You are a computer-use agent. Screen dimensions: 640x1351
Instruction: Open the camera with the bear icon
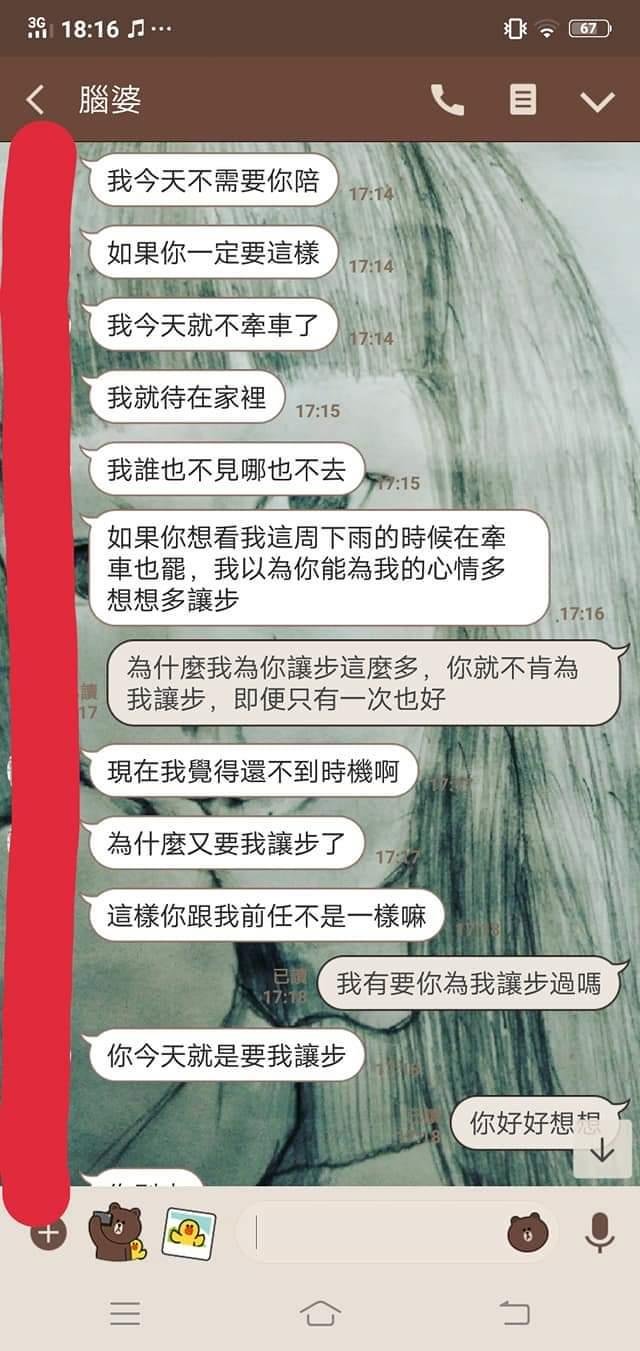[x=116, y=1232]
